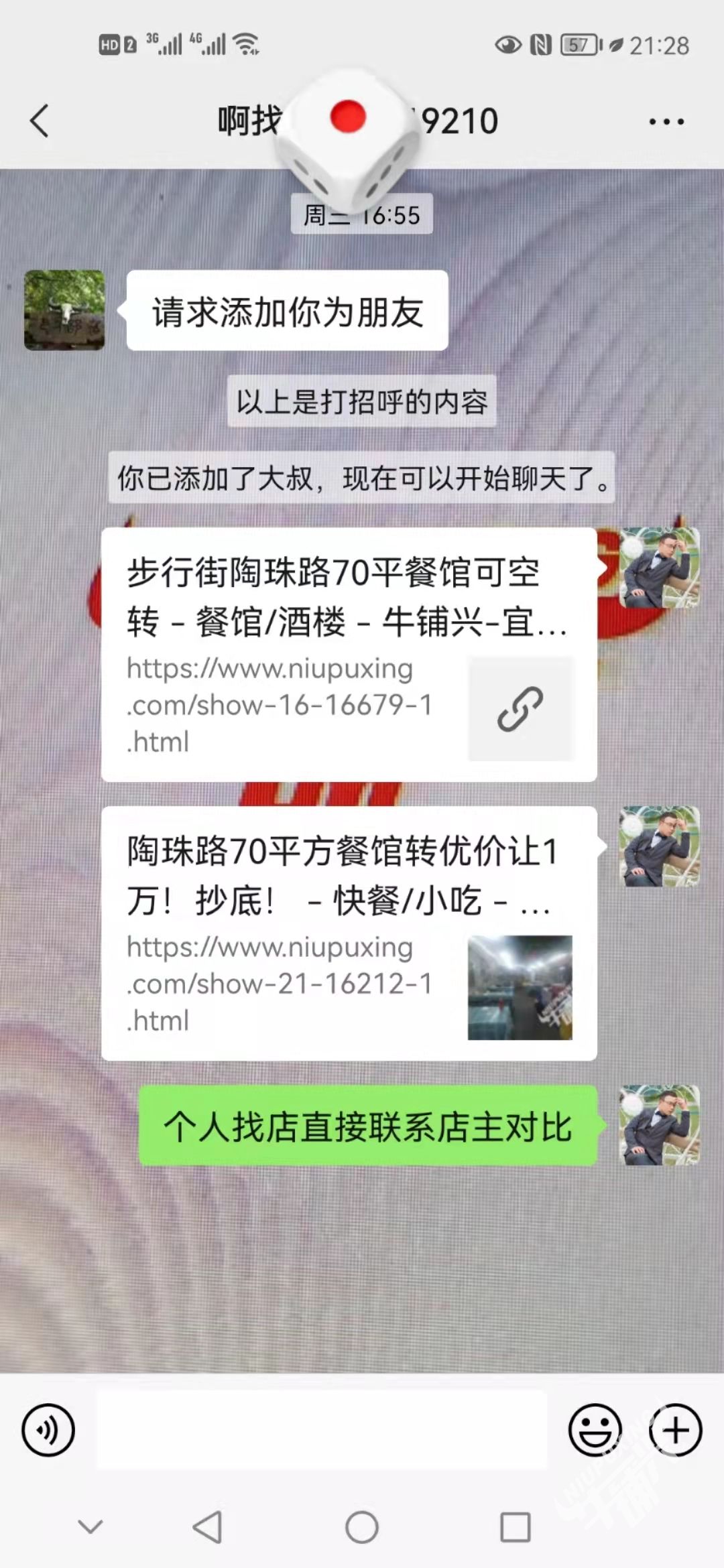Open the plus attachments menu

(675, 1430)
